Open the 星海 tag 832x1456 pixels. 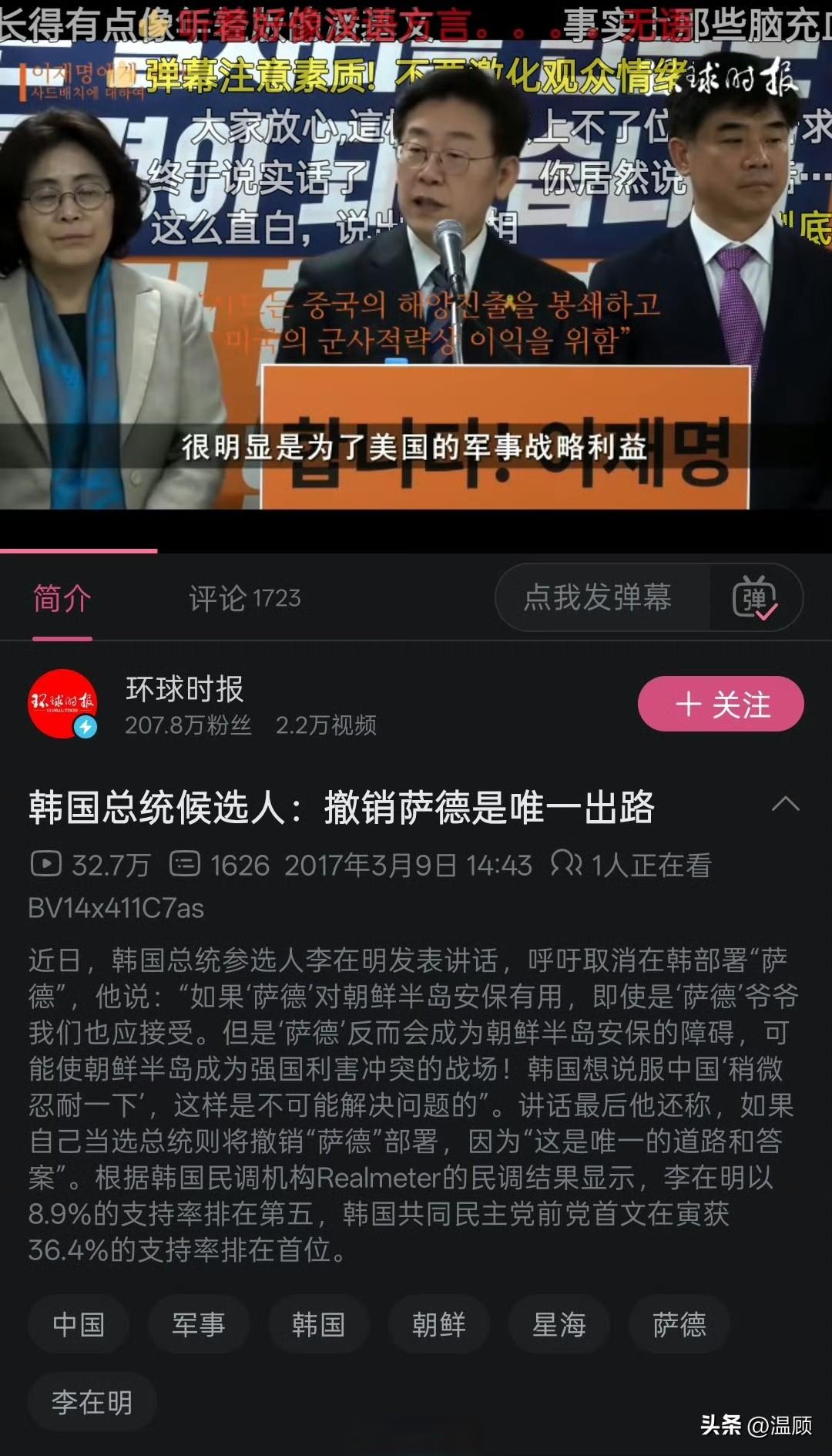point(559,1324)
